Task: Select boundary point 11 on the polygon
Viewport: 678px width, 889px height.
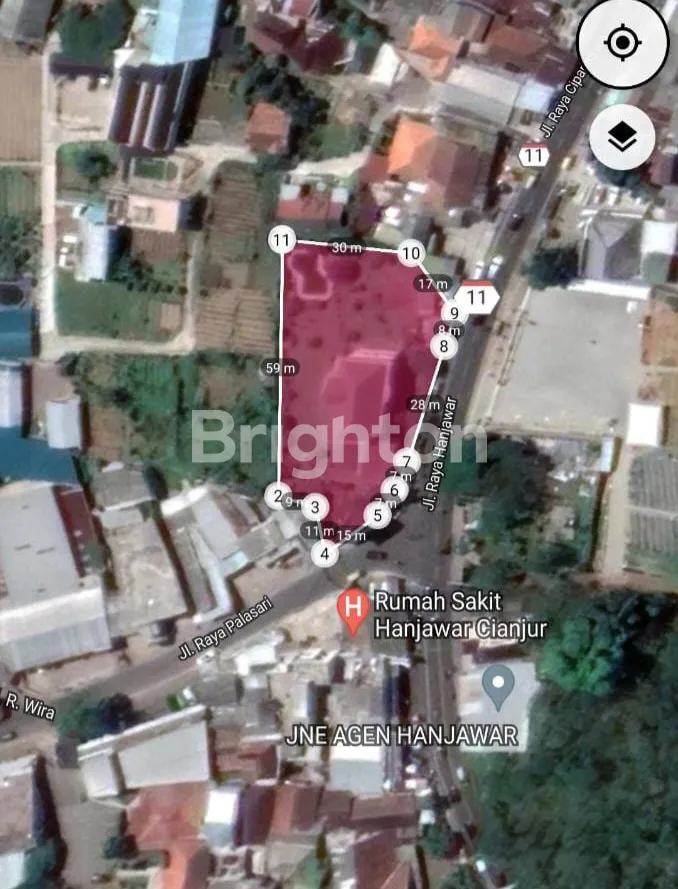Action: coord(282,240)
